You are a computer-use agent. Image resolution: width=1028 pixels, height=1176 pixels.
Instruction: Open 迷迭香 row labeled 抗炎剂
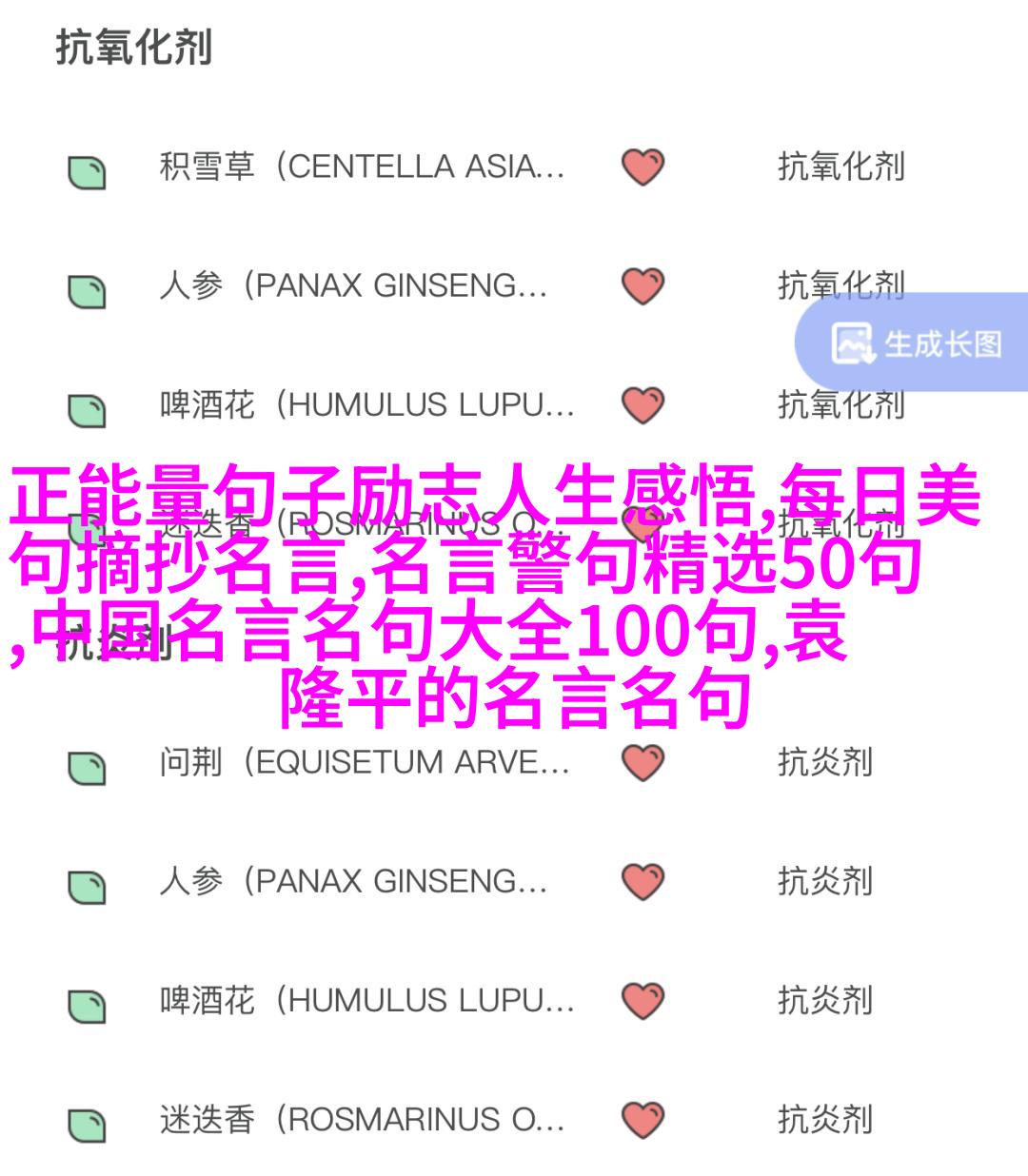[x=362, y=1120]
